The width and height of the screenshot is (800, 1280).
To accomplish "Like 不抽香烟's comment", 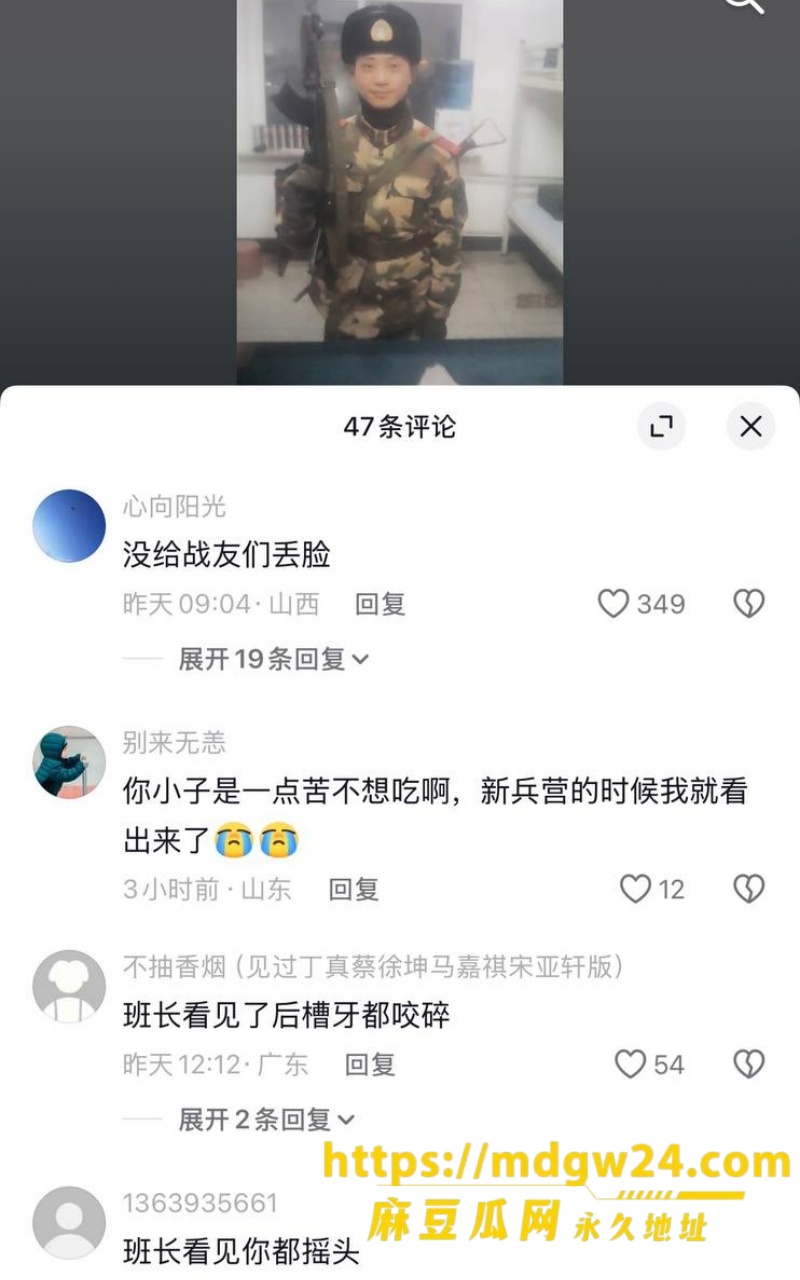I will (629, 1064).
